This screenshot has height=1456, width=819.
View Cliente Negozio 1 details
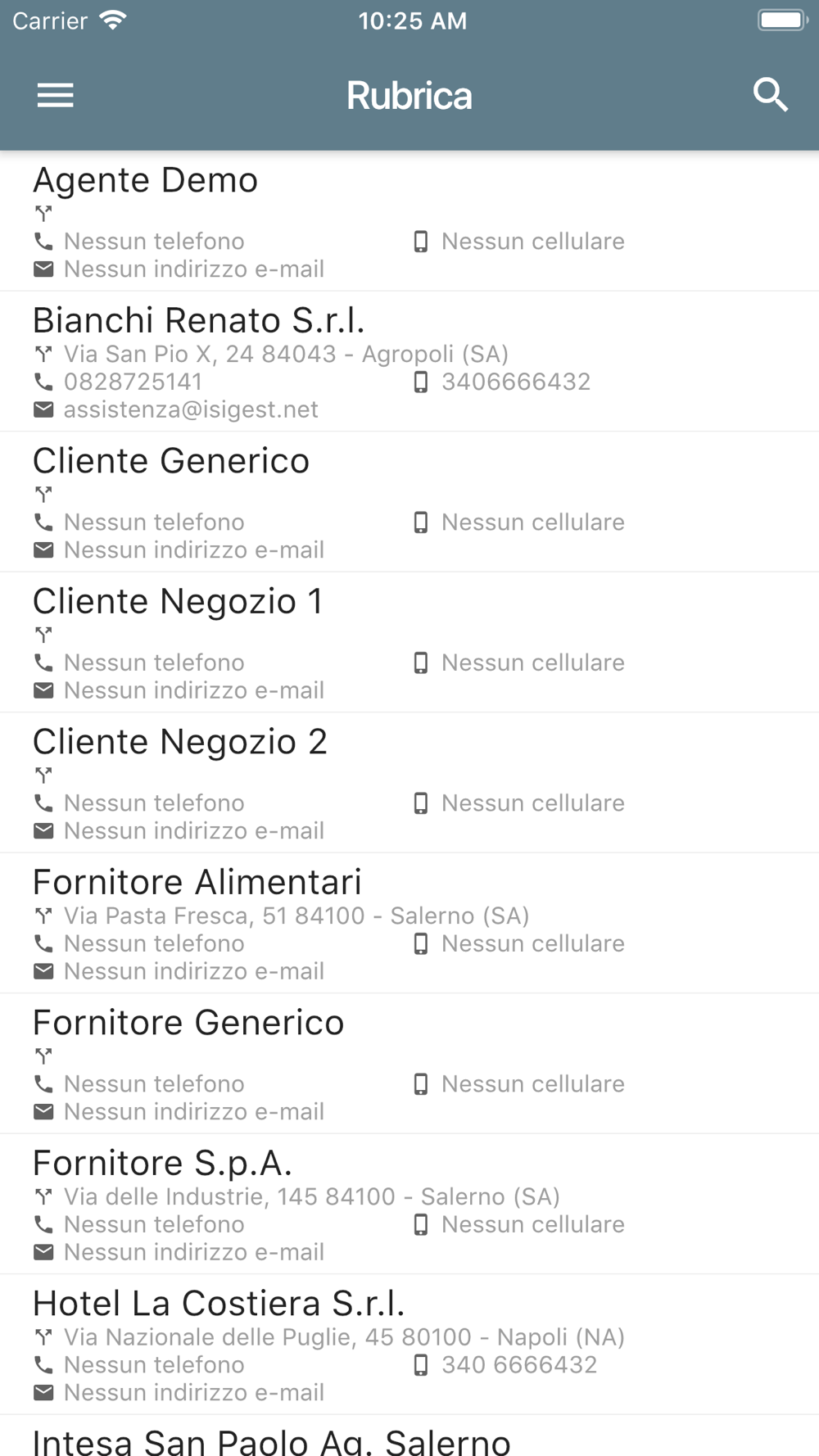(x=409, y=642)
